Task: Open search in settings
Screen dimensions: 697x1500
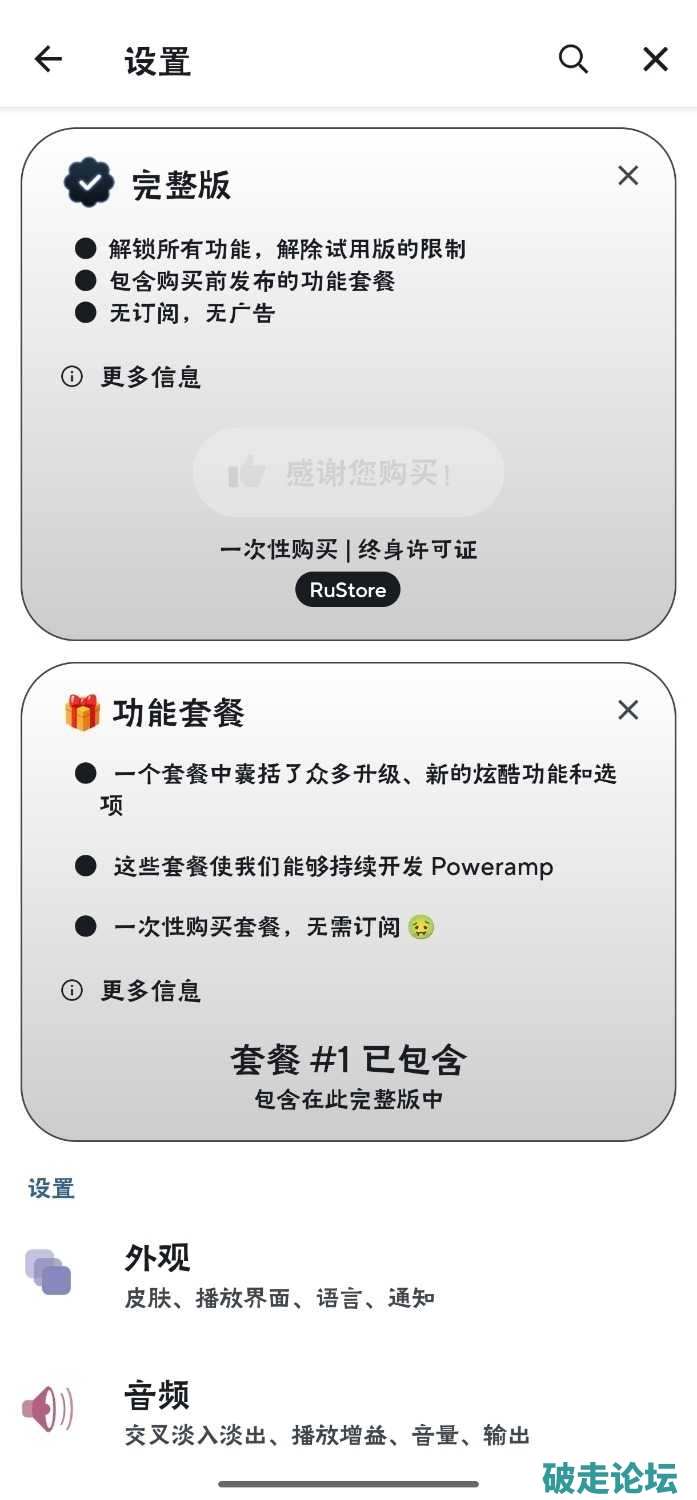Action: click(573, 59)
